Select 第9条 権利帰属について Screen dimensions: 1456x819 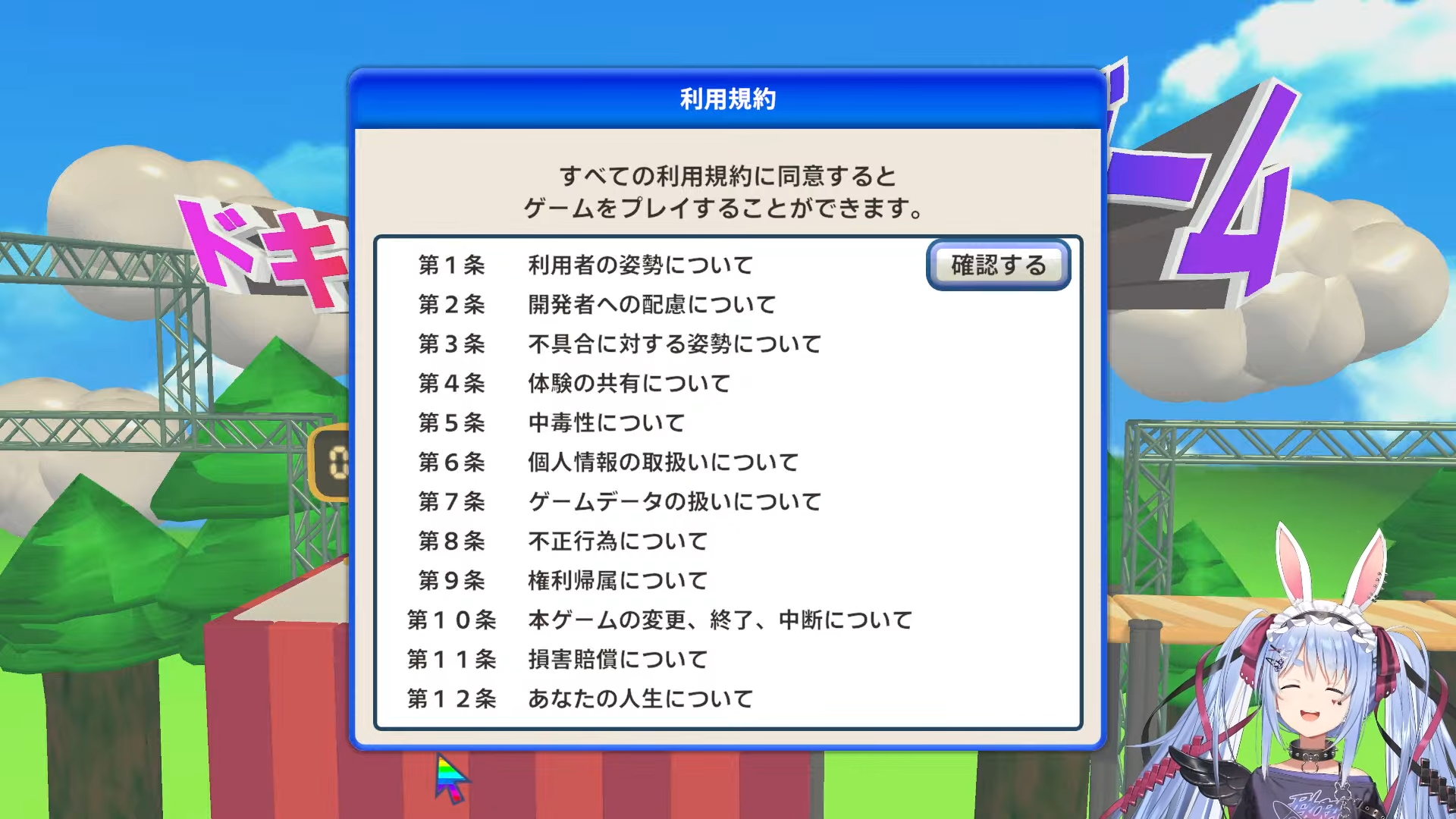point(563,581)
